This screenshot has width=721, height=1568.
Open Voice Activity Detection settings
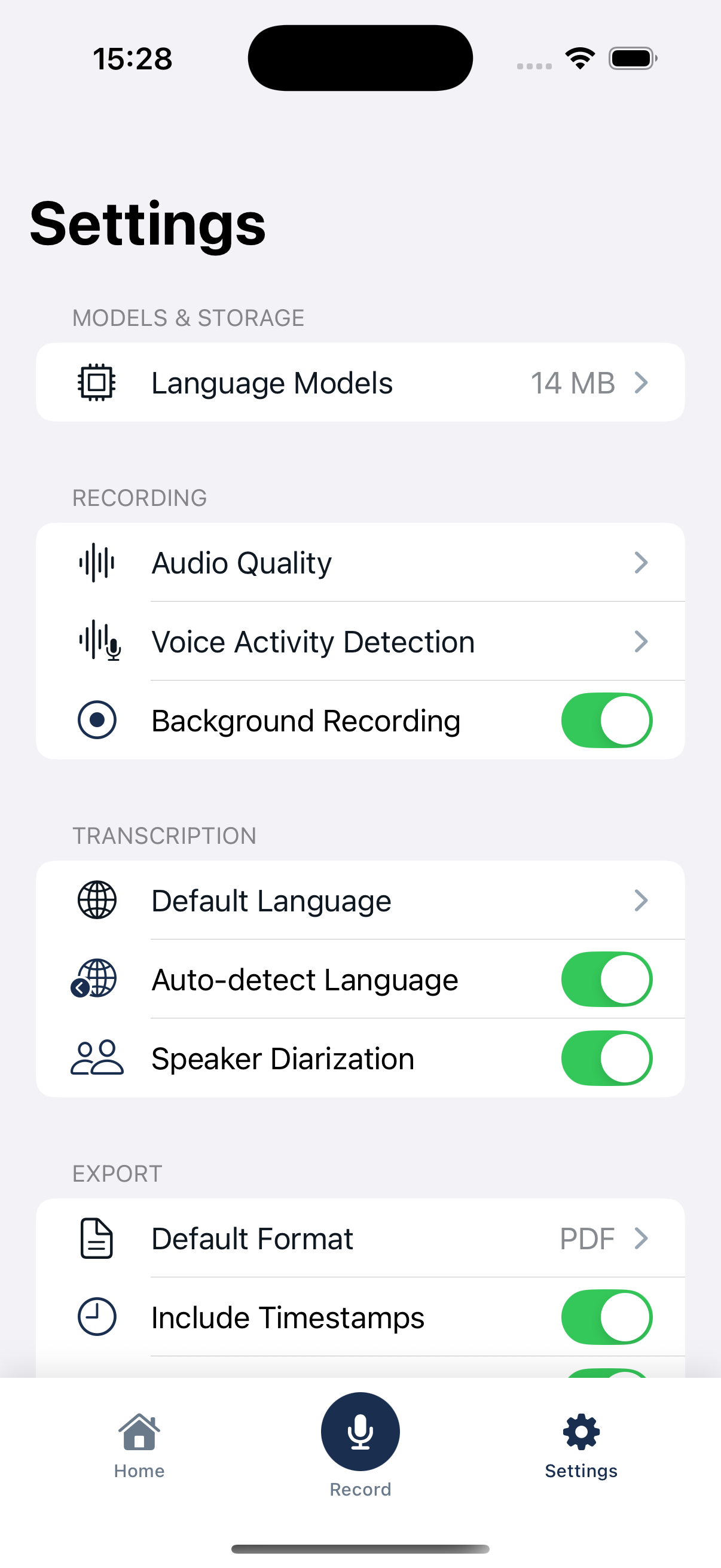coord(360,641)
